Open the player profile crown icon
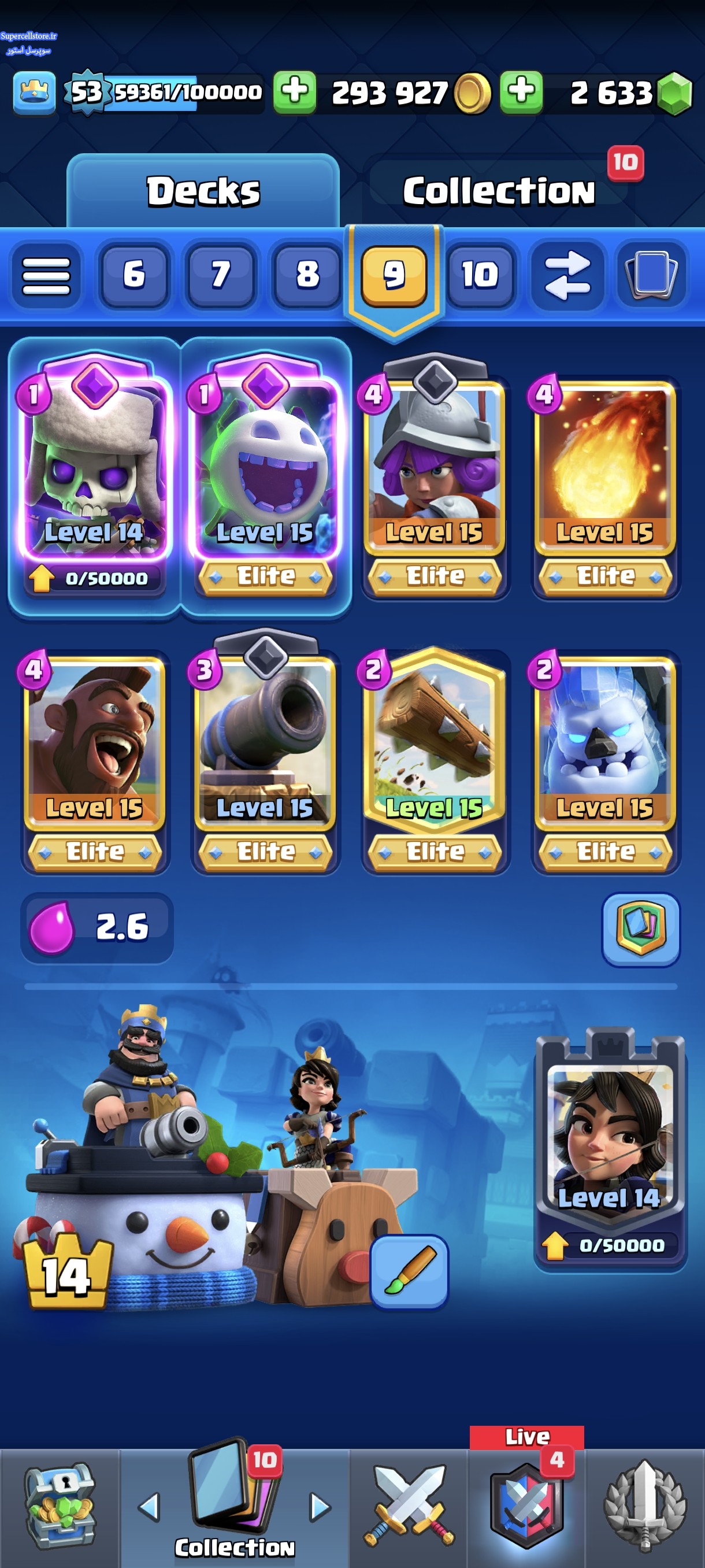This screenshot has width=705, height=1568. pyautogui.click(x=35, y=93)
